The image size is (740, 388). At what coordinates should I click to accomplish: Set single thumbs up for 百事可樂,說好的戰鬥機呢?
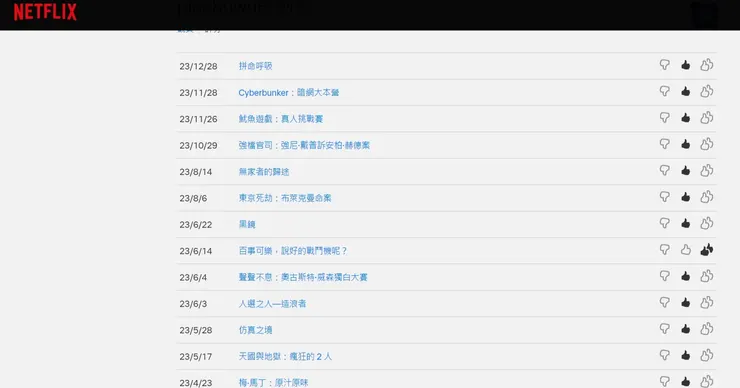tap(686, 250)
